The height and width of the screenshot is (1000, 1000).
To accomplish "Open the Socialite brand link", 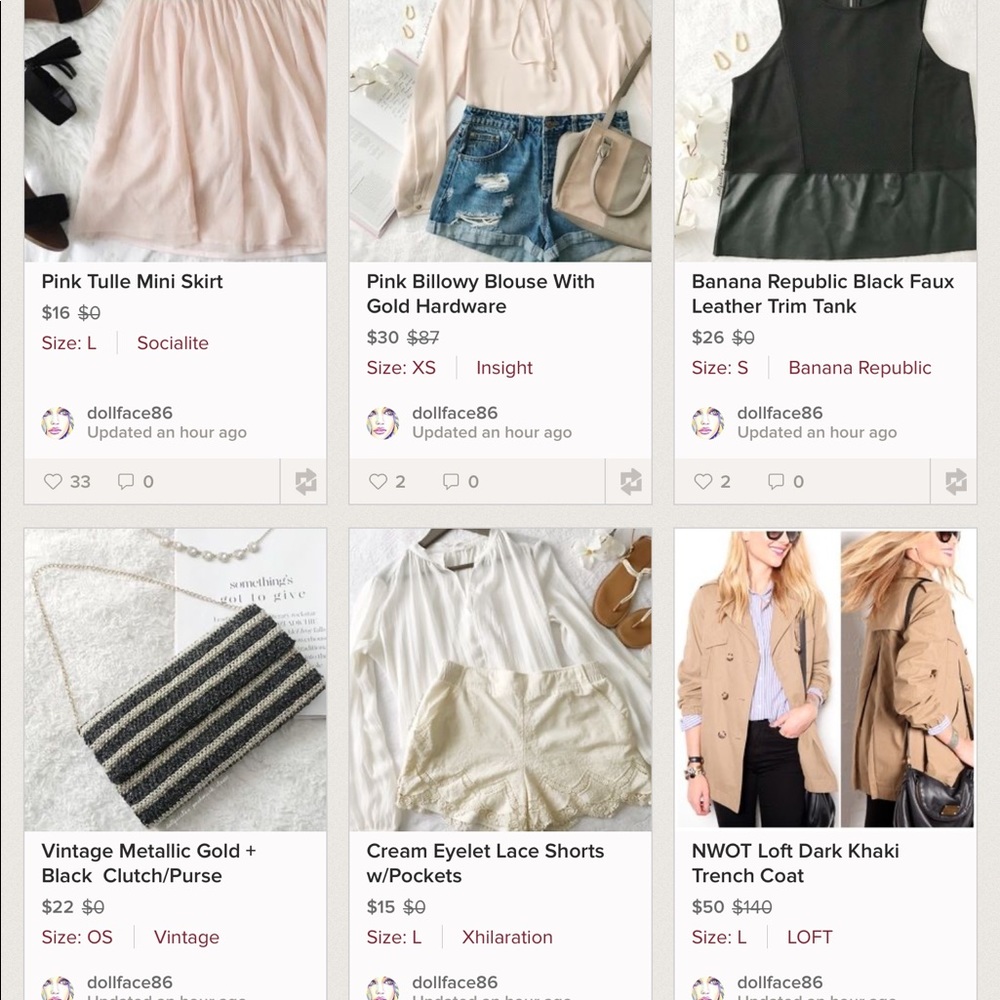I will [x=173, y=343].
